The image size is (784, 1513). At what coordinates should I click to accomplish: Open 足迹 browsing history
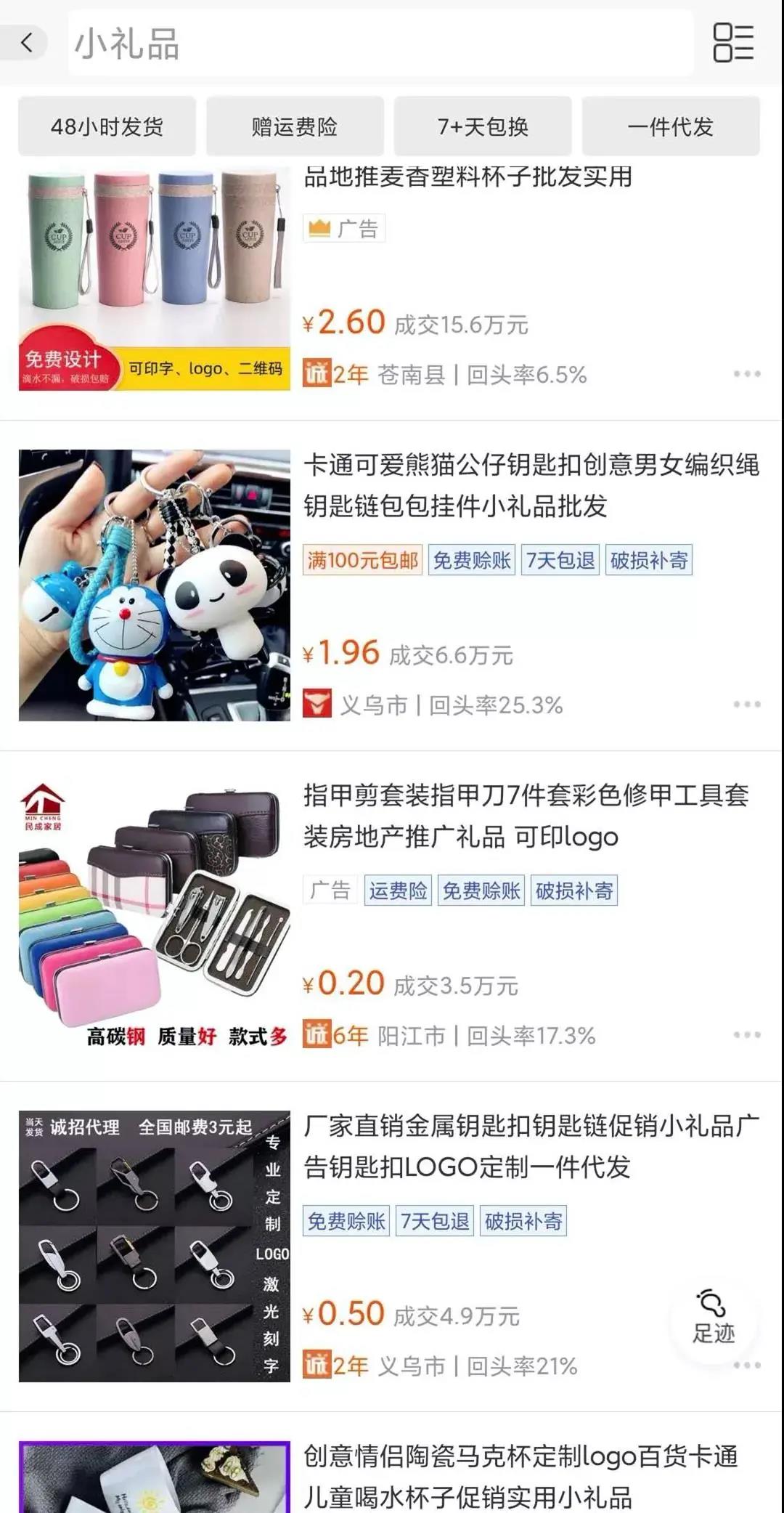[x=713, y=1317]
